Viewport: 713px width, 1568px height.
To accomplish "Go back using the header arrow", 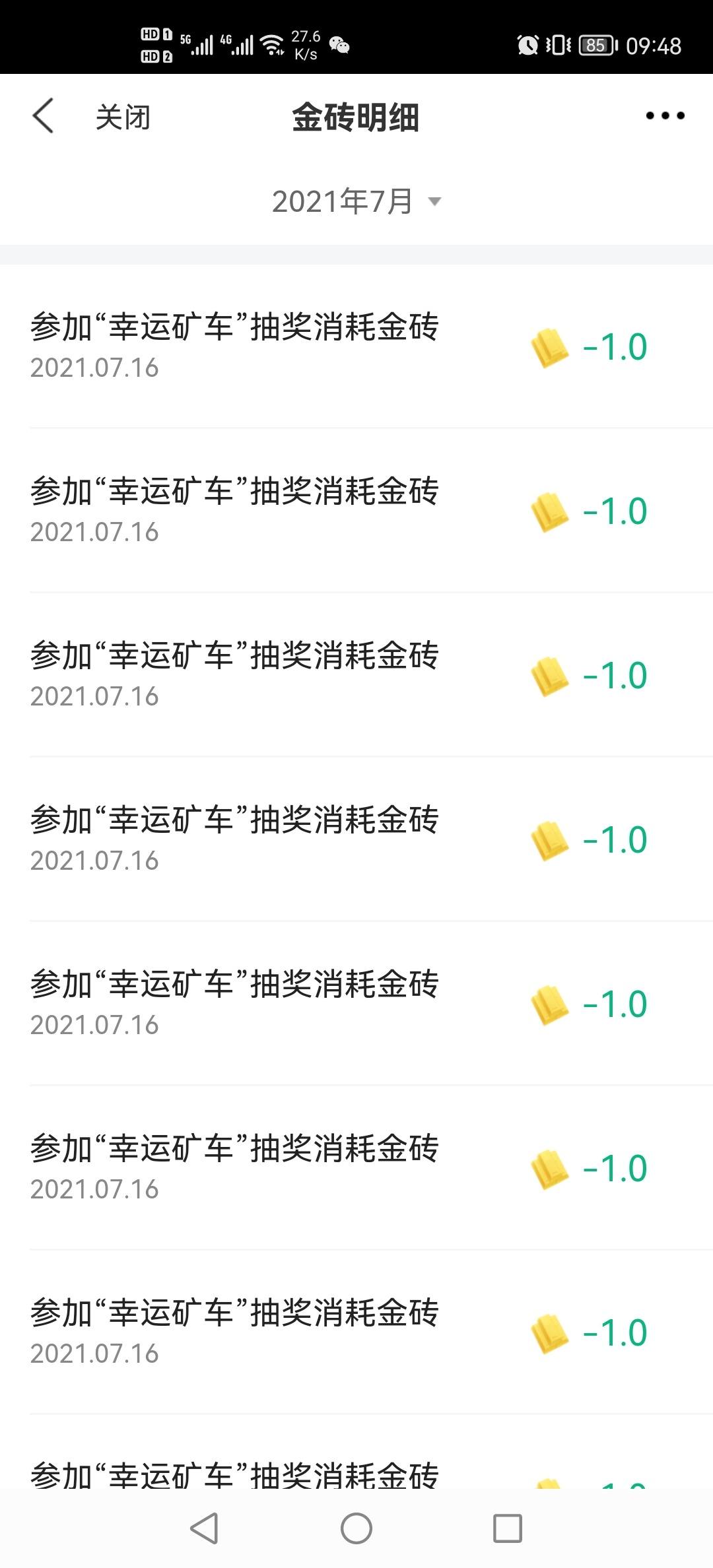I will (43, 116).
